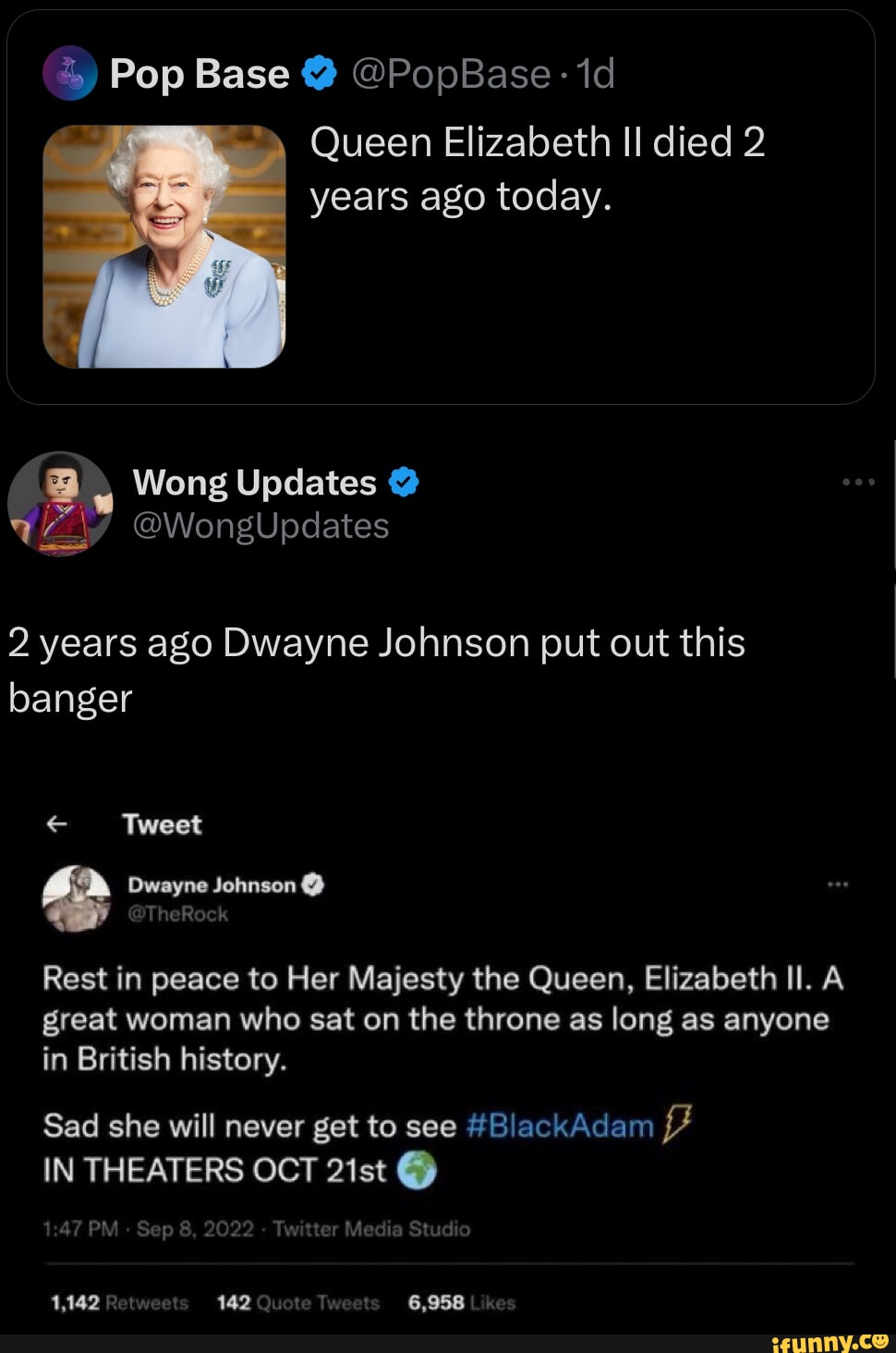Open the attached Dwayne Johnson tweet image
Viewport: 896px width, 1353px height.
(x=448, y=1054)
